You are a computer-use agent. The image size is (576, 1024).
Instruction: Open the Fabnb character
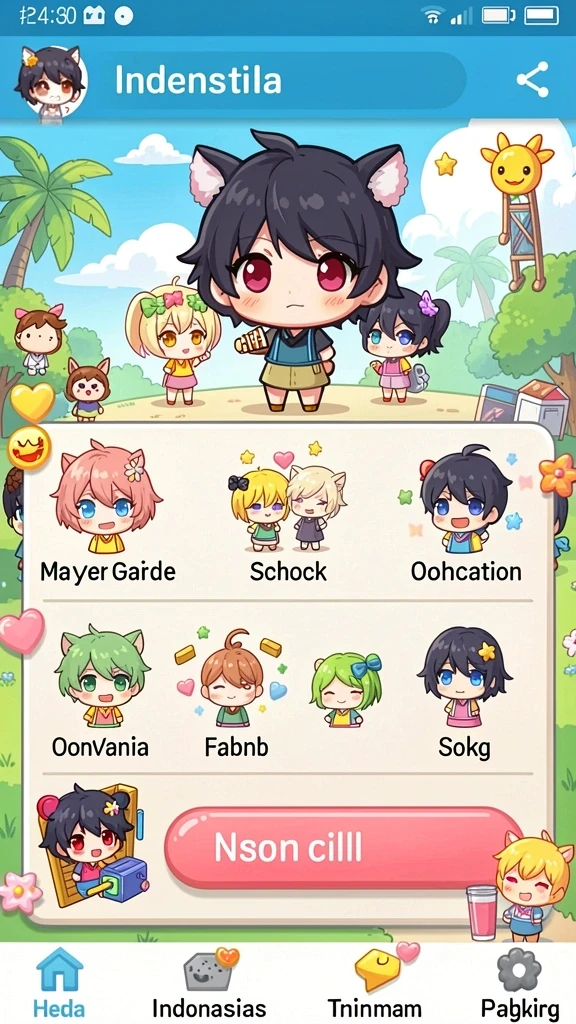tap(236, 691)
